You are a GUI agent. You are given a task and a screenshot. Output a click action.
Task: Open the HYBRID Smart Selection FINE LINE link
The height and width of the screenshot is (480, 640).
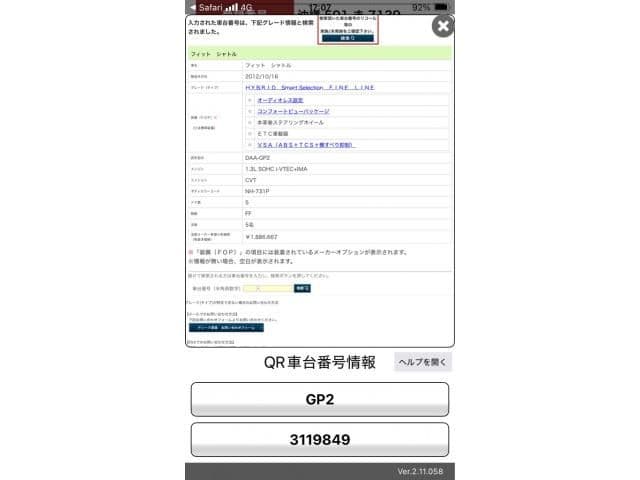pos(310,87)
